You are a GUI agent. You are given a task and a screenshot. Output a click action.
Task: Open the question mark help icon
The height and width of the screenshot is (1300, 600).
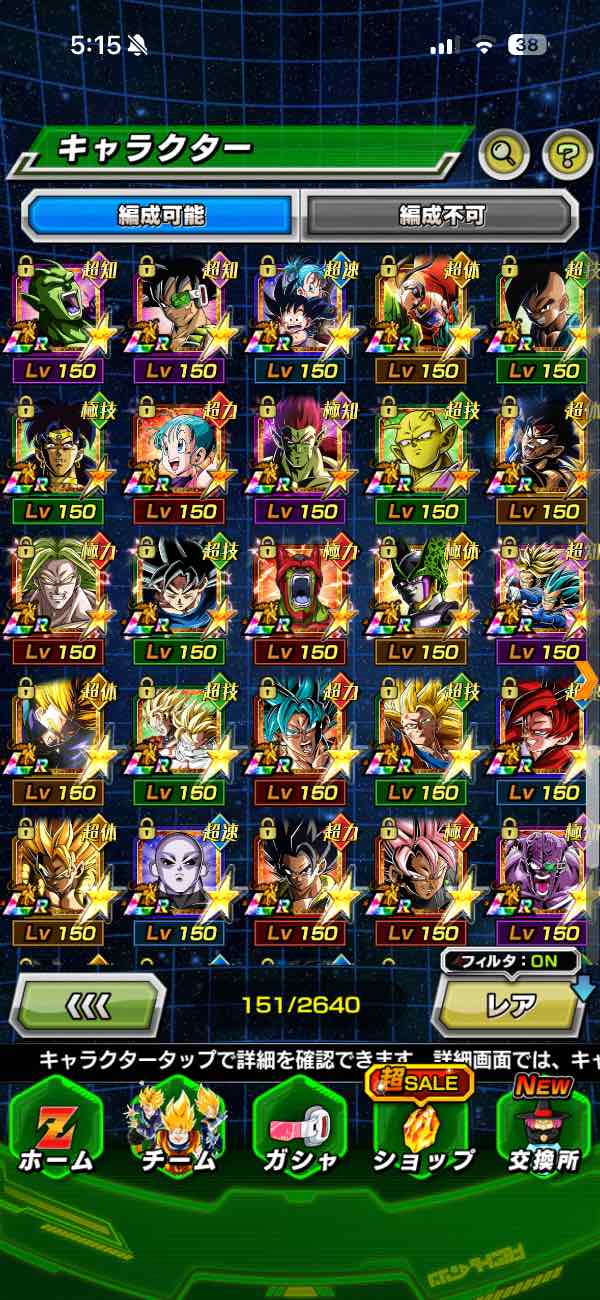pyautogui.click(x=567, y=153)
